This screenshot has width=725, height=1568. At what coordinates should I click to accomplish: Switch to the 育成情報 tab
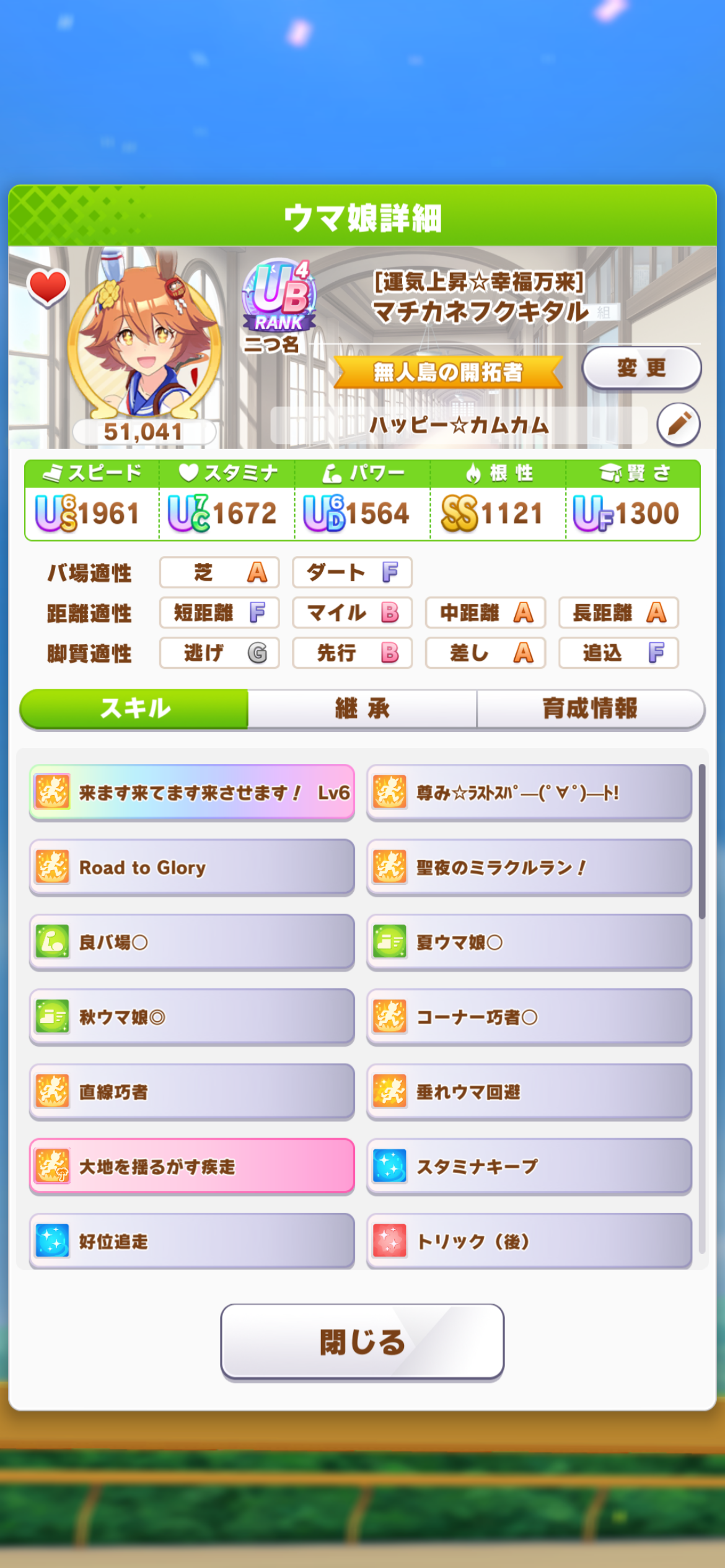[x=590, y=708]
